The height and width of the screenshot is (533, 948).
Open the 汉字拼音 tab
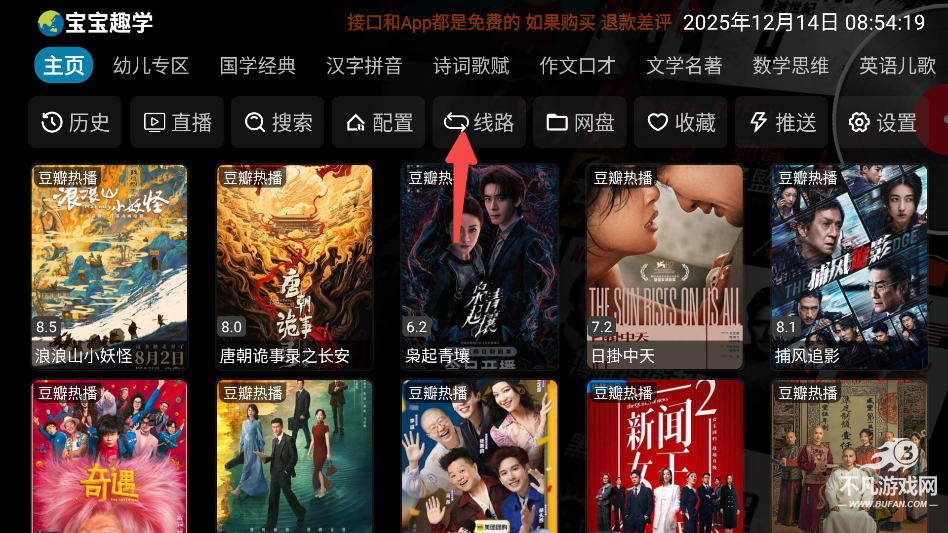click(364, 66)
